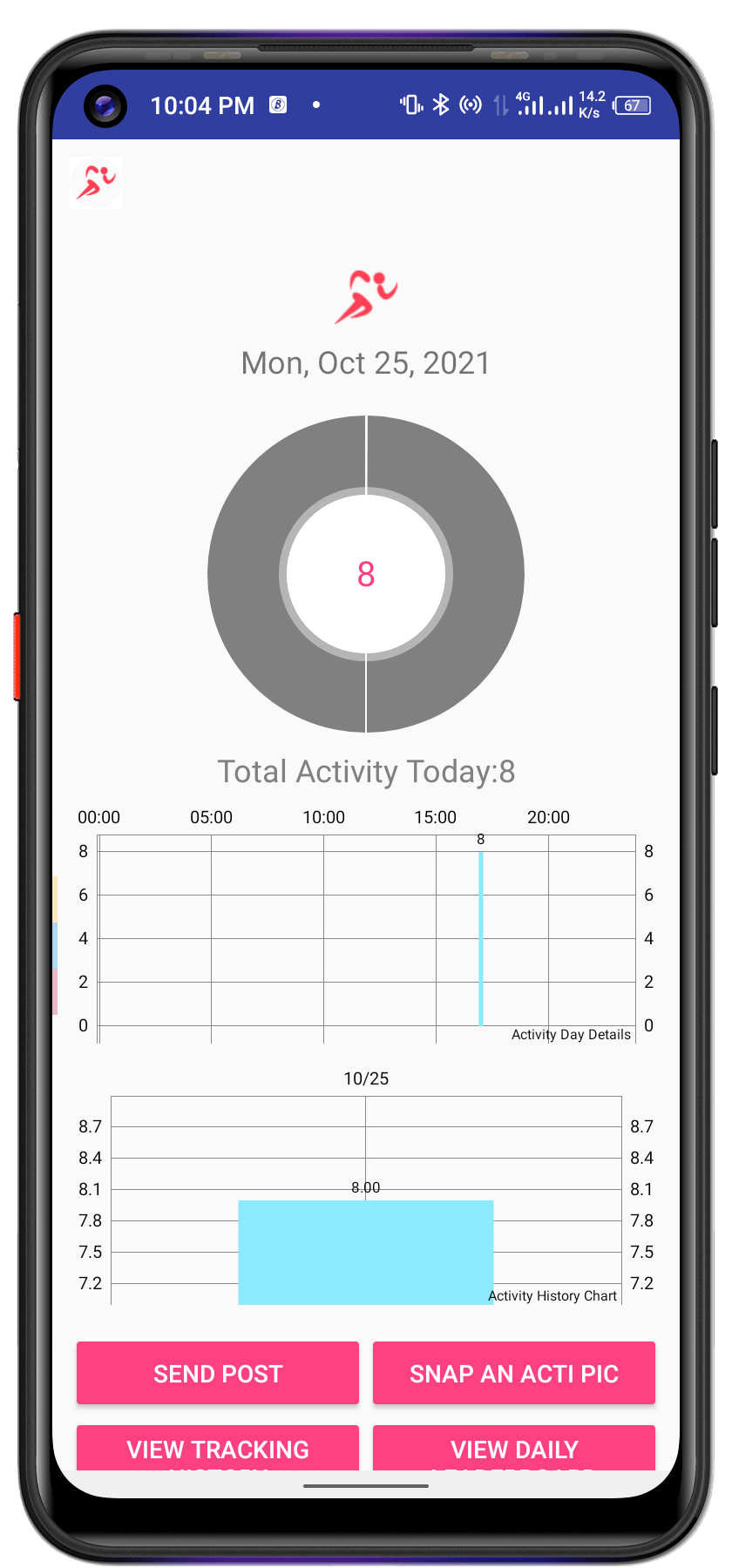
Task: Tap the running-figure icon at top left
Action: point(96,183)
